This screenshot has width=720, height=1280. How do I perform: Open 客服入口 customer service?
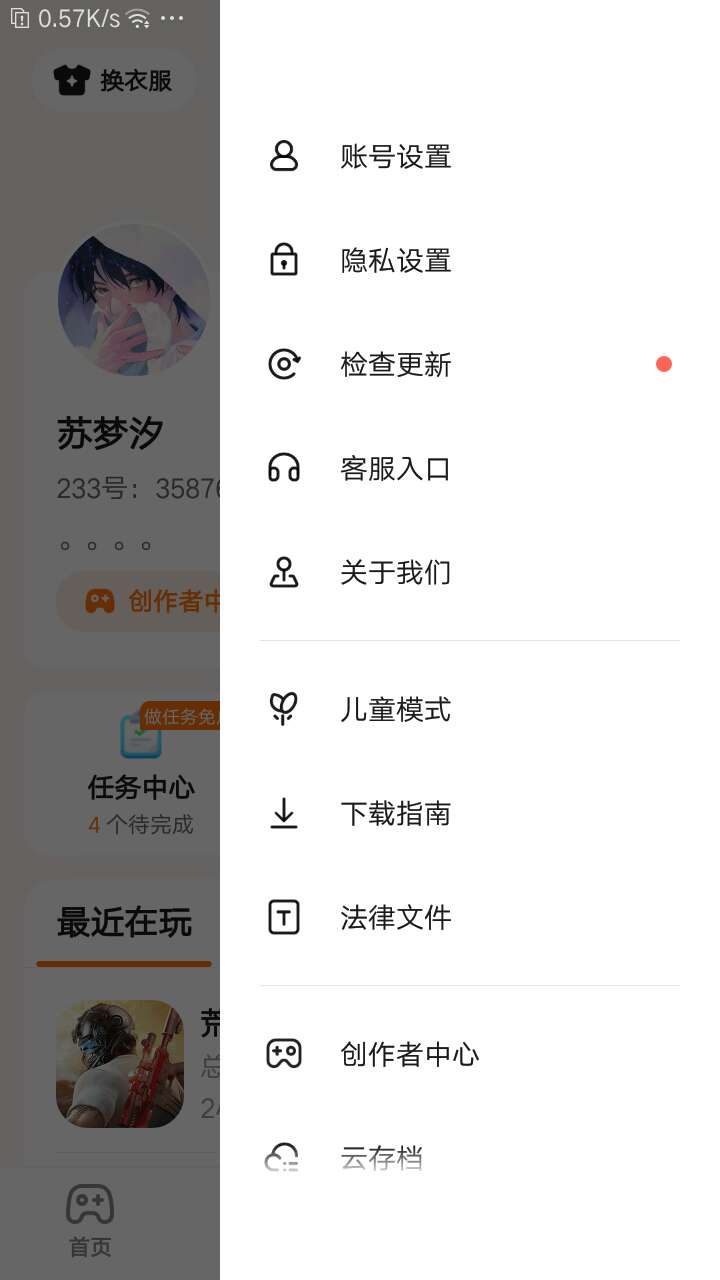click(x=396, y=469)
